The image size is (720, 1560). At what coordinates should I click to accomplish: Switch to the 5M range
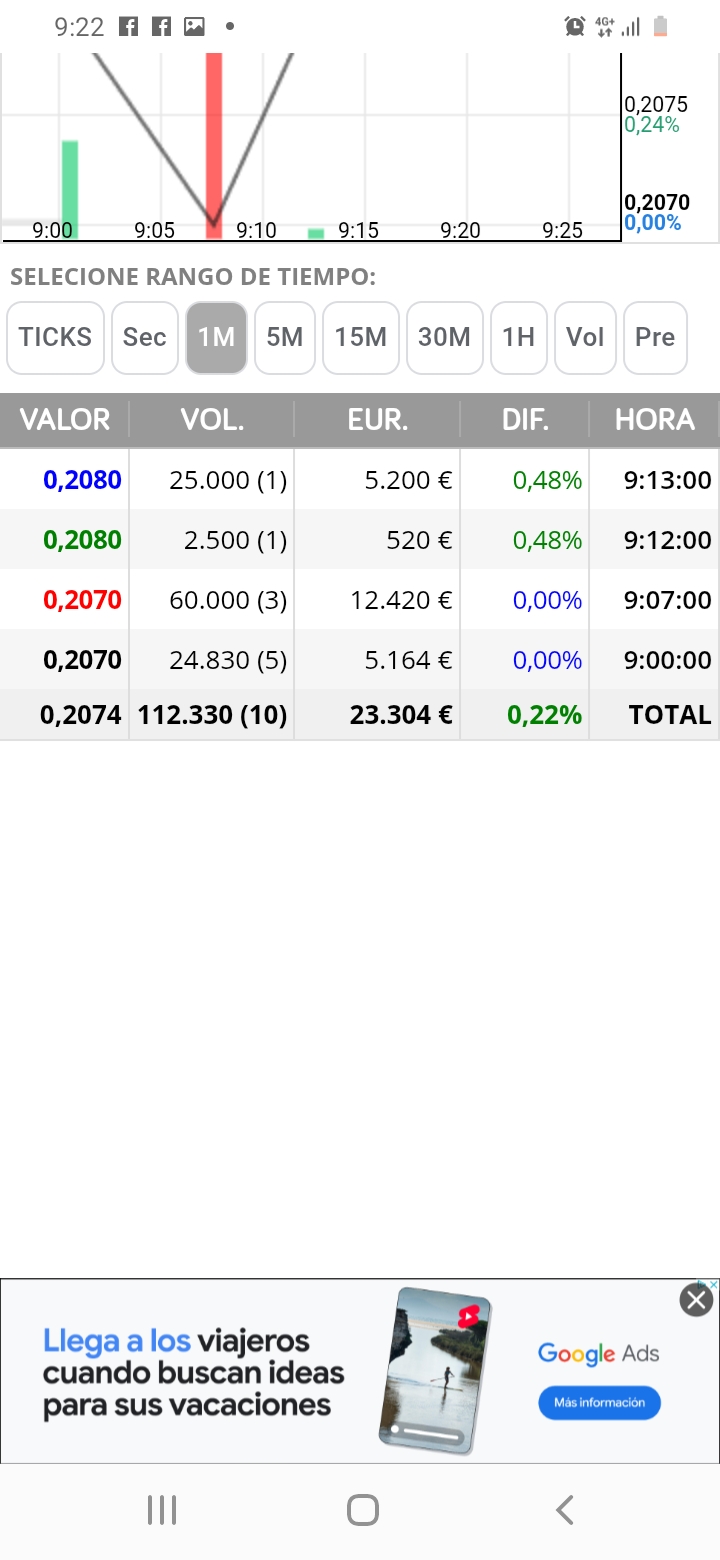coord(285,338)
